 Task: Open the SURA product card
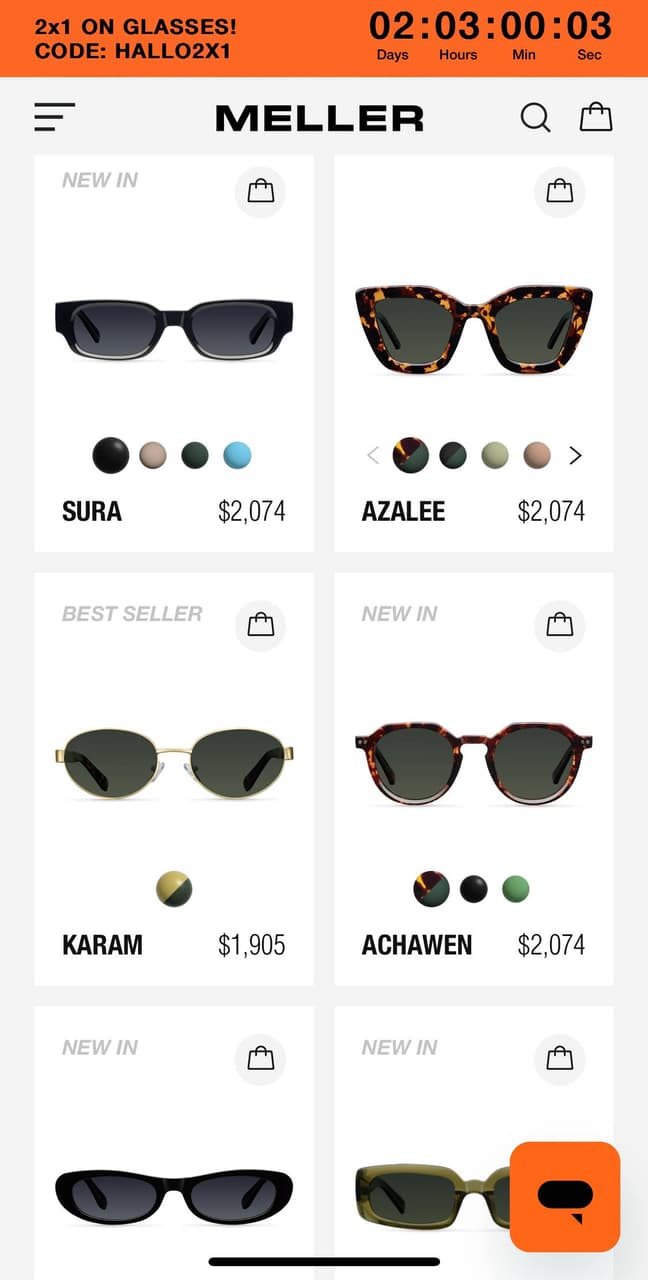click(x=174, y=325)
